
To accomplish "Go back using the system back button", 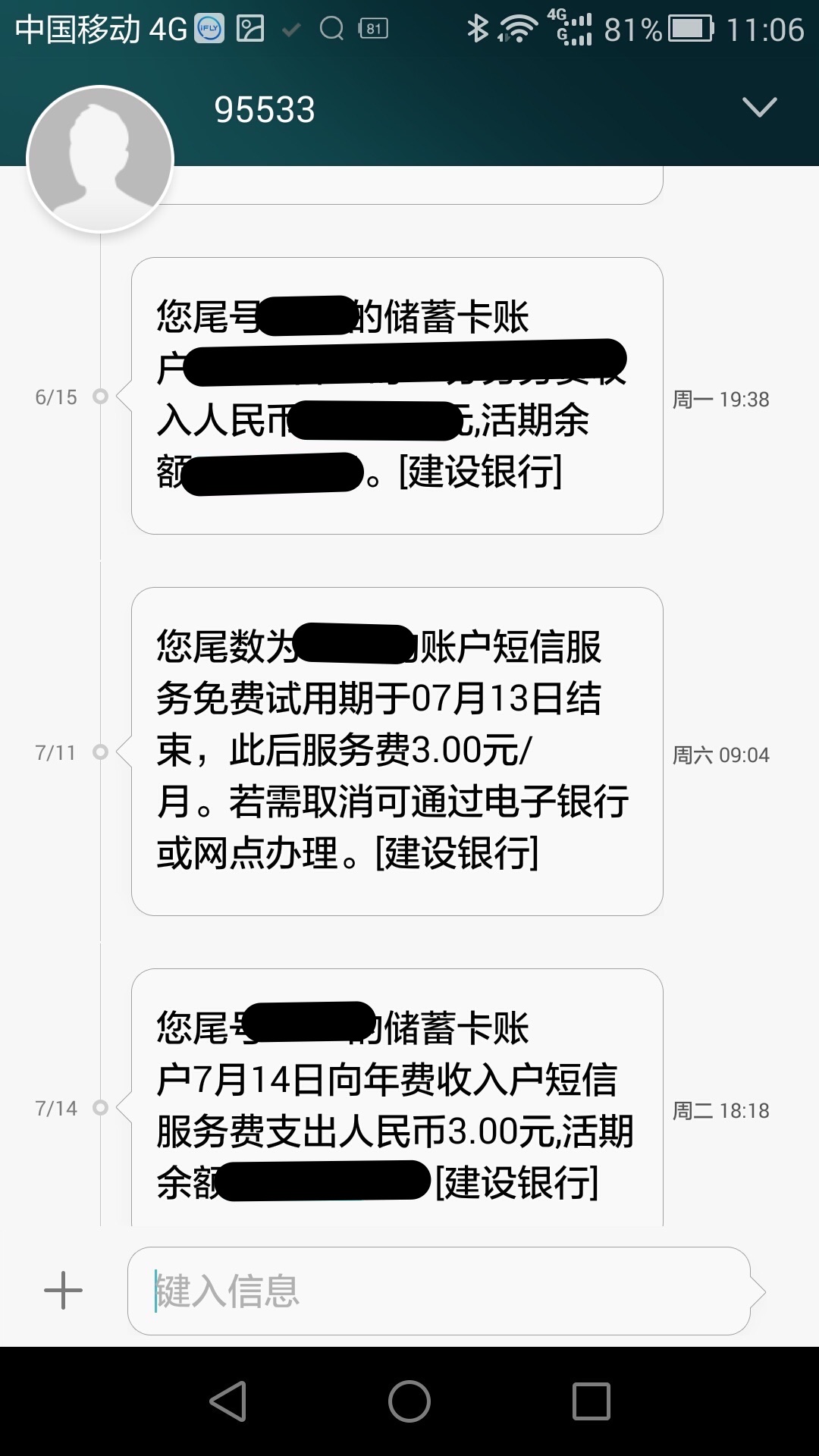I will [x=228, y=1401].
